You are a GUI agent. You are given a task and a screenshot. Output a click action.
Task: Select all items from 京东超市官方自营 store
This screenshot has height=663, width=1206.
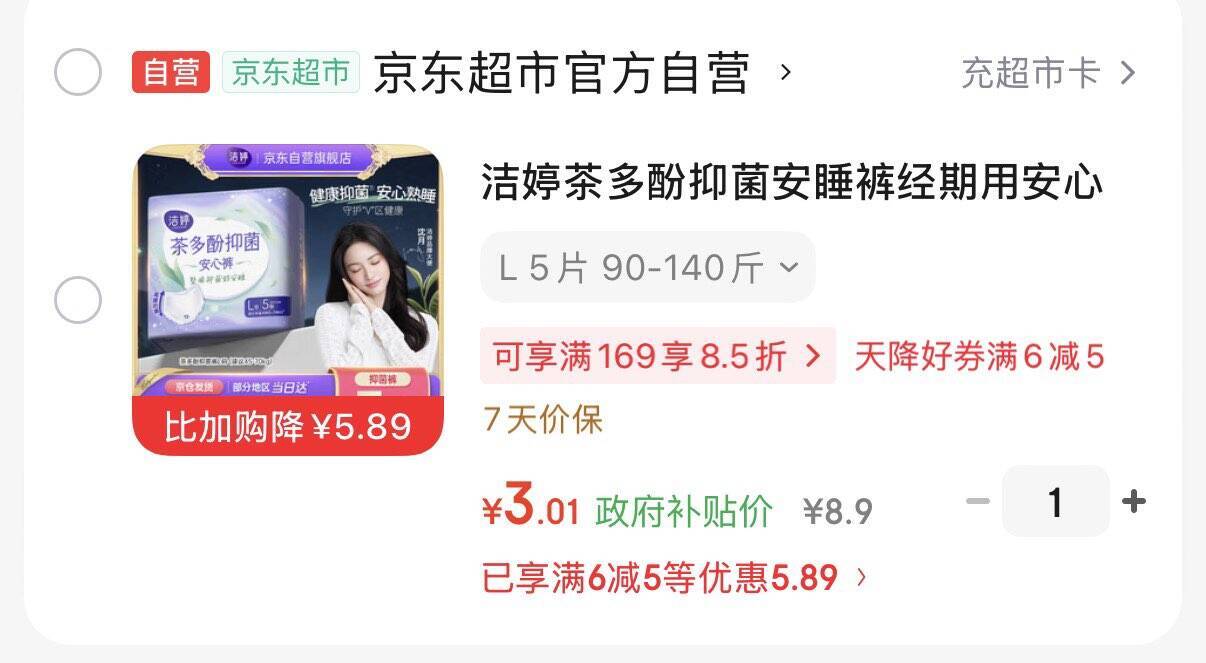click(x=78, y=72)
